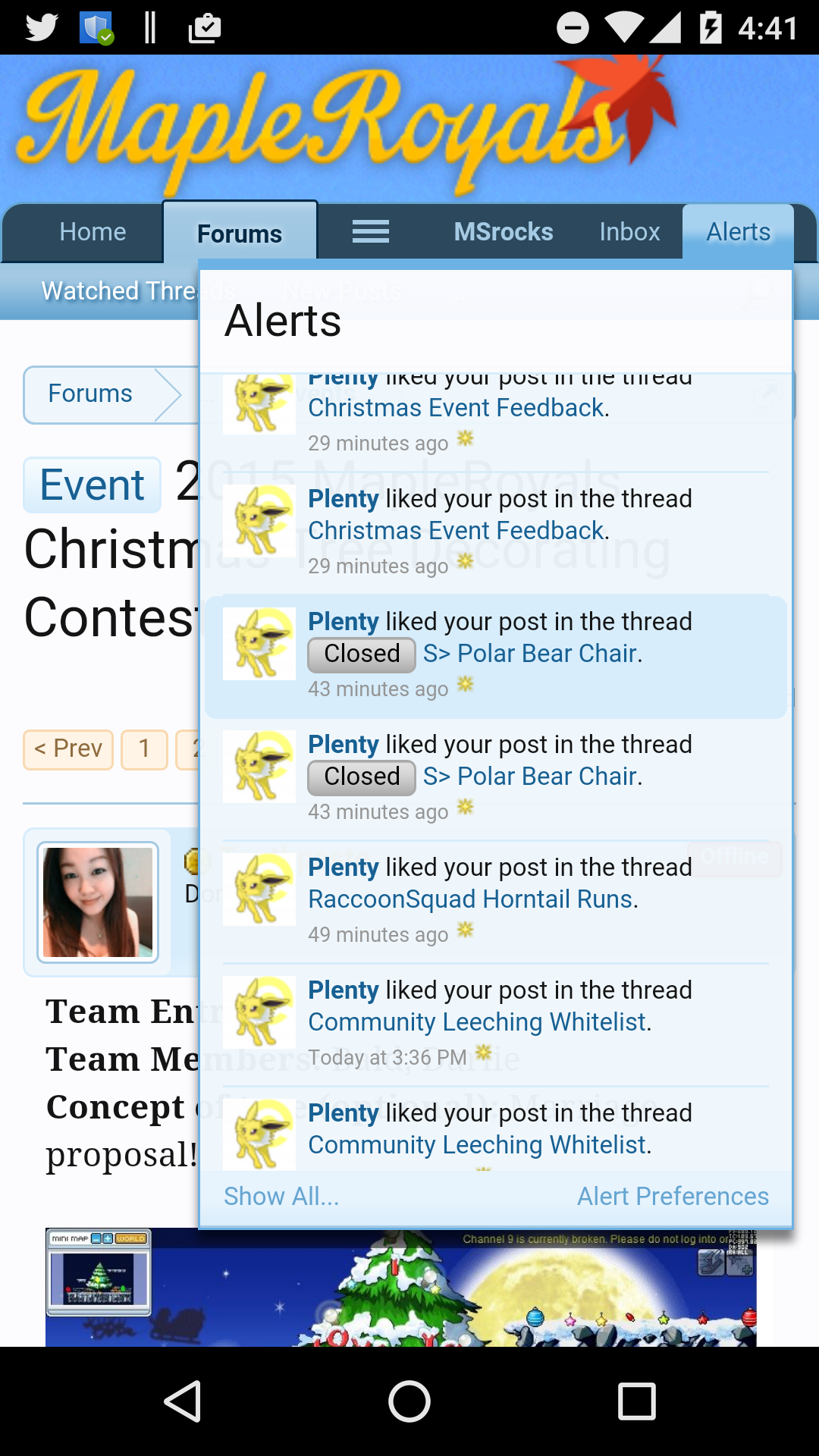
Task: Tap the system home button
Action: point(409,1401)
